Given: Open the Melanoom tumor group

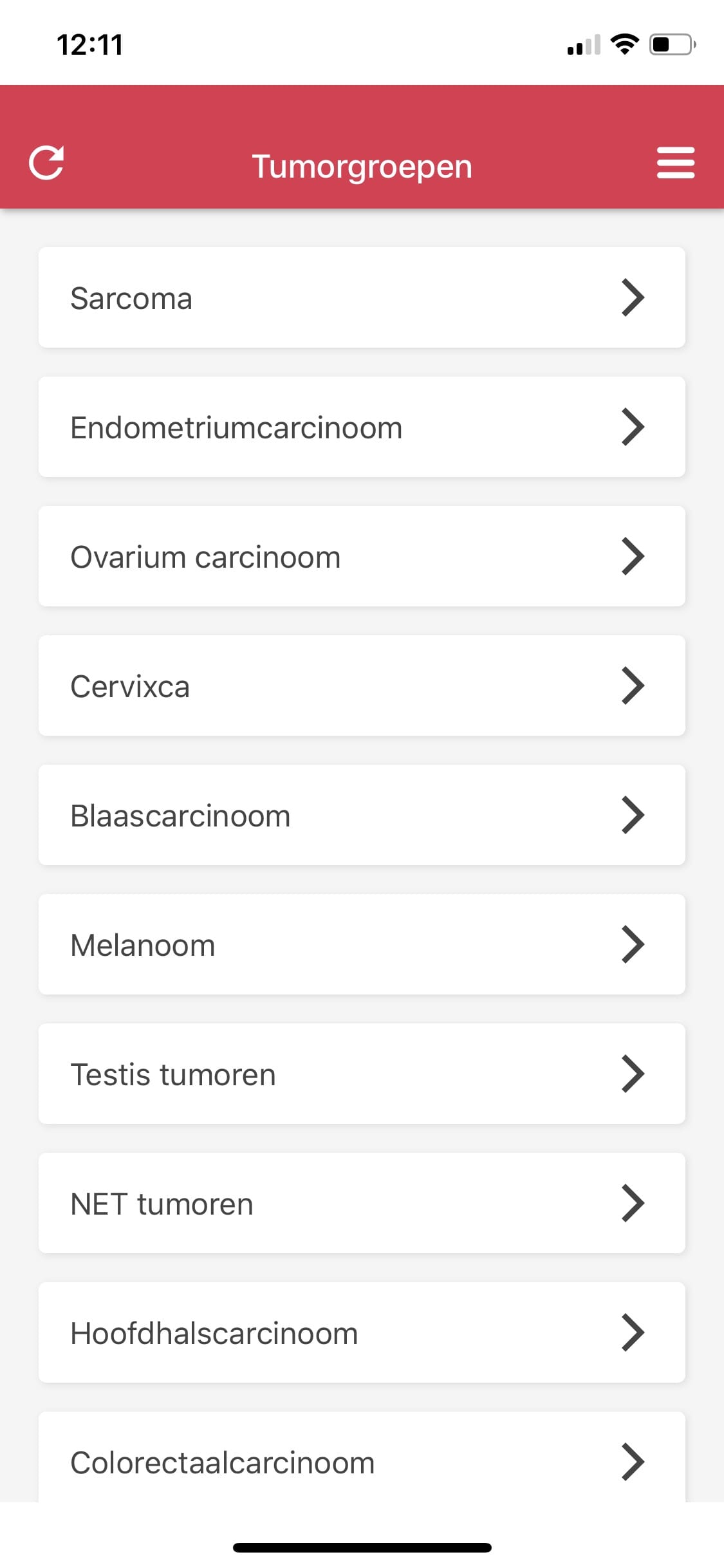Looking at the screenshot, I should [362, 944].
